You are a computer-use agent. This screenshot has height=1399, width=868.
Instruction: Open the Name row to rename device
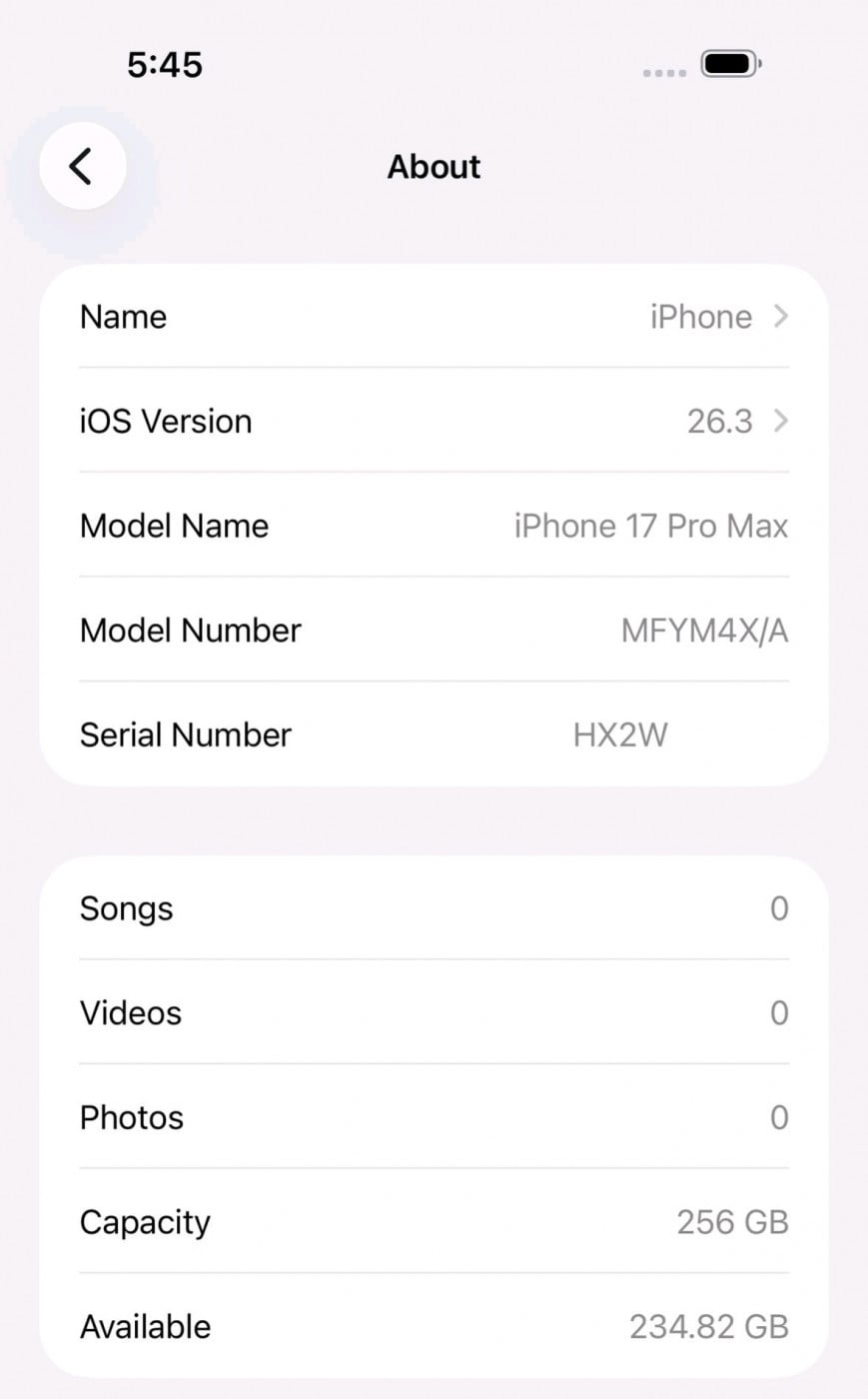(x=434, y=317)
